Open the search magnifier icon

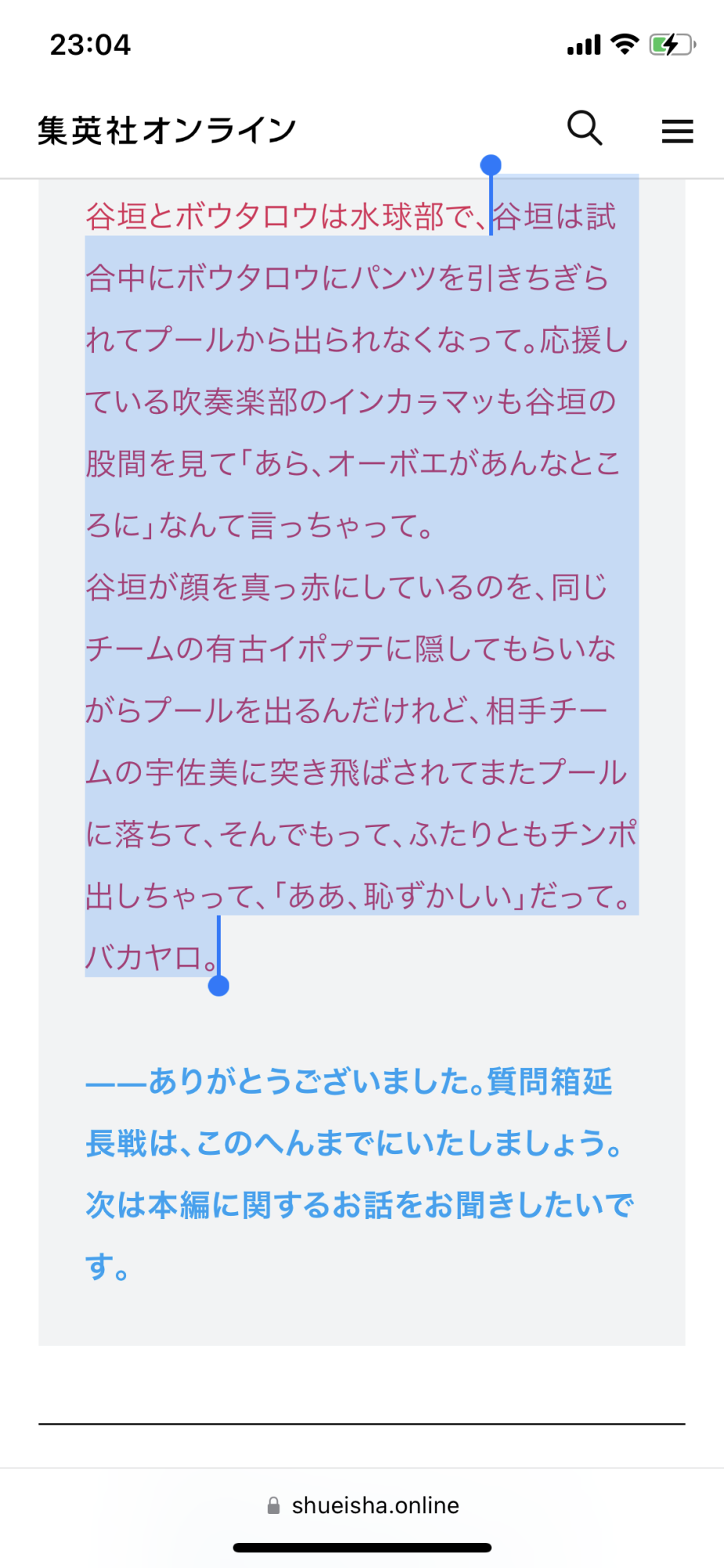click(585, 129)
